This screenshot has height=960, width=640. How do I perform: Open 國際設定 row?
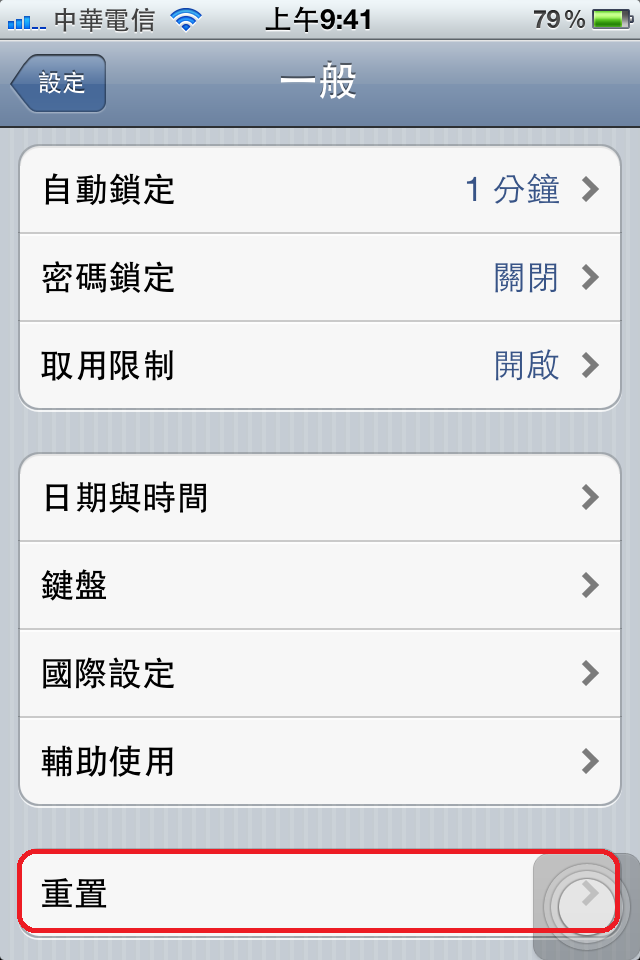pyautogui.click(x=320, y=673)
